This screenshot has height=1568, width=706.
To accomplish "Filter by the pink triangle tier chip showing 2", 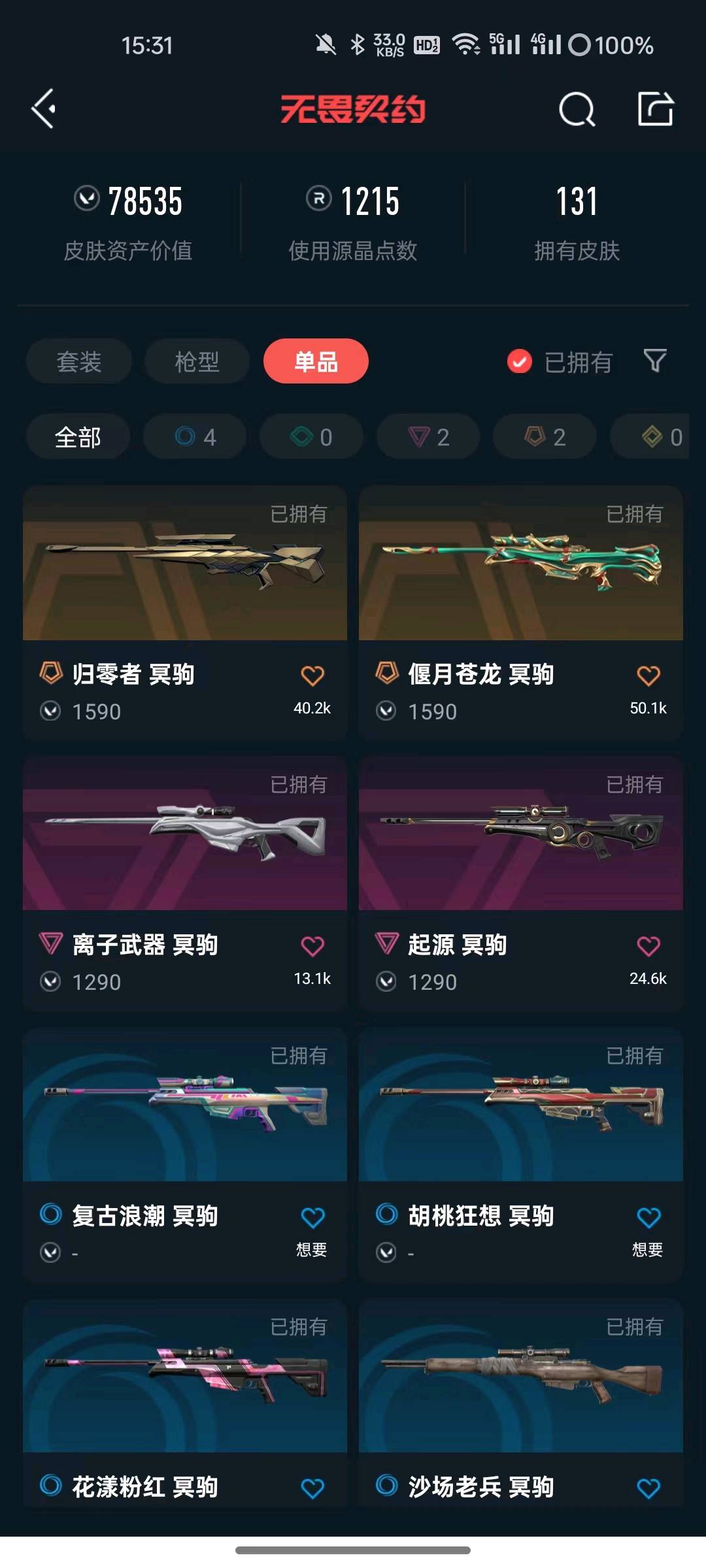I will (x=428, y=437).
